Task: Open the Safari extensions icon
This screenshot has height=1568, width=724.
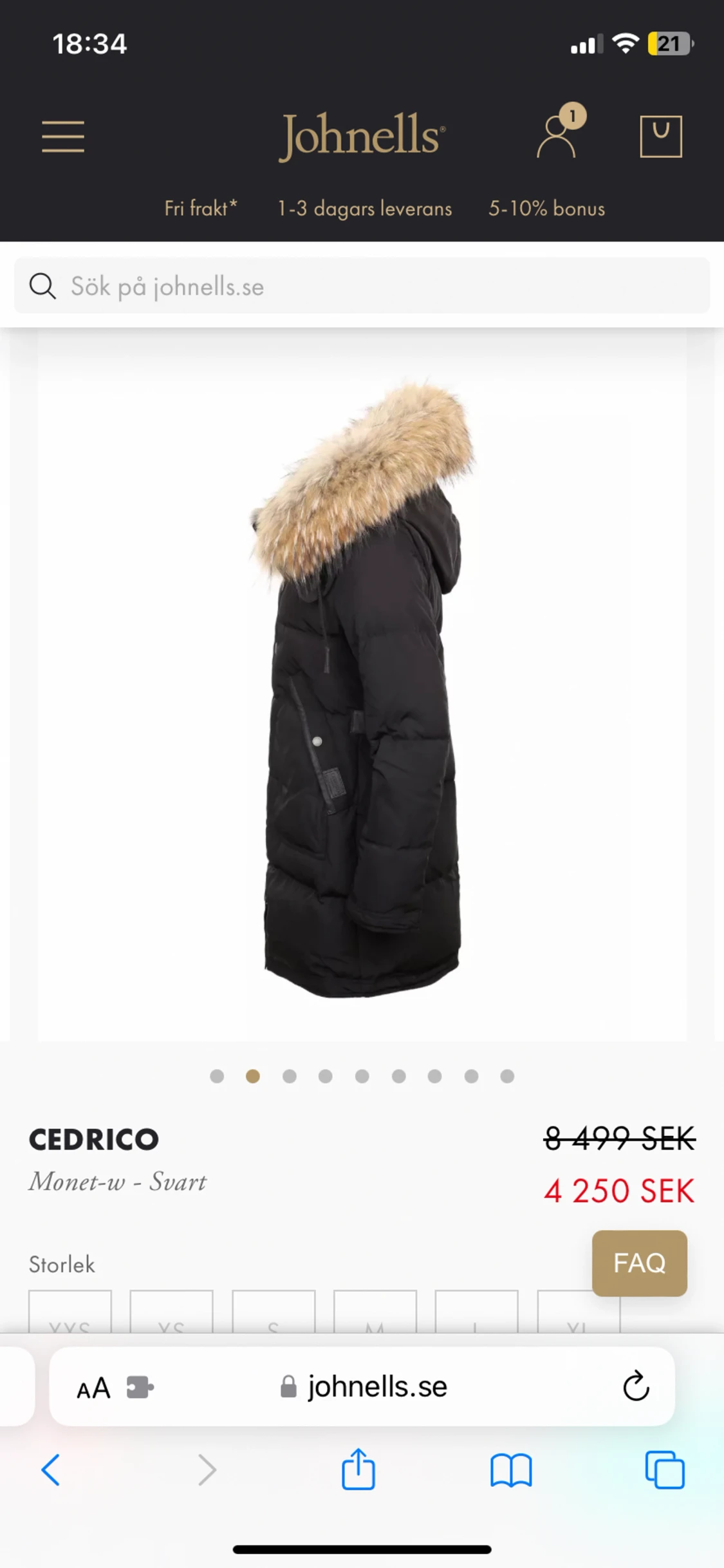Action: tap(140, 1387)
